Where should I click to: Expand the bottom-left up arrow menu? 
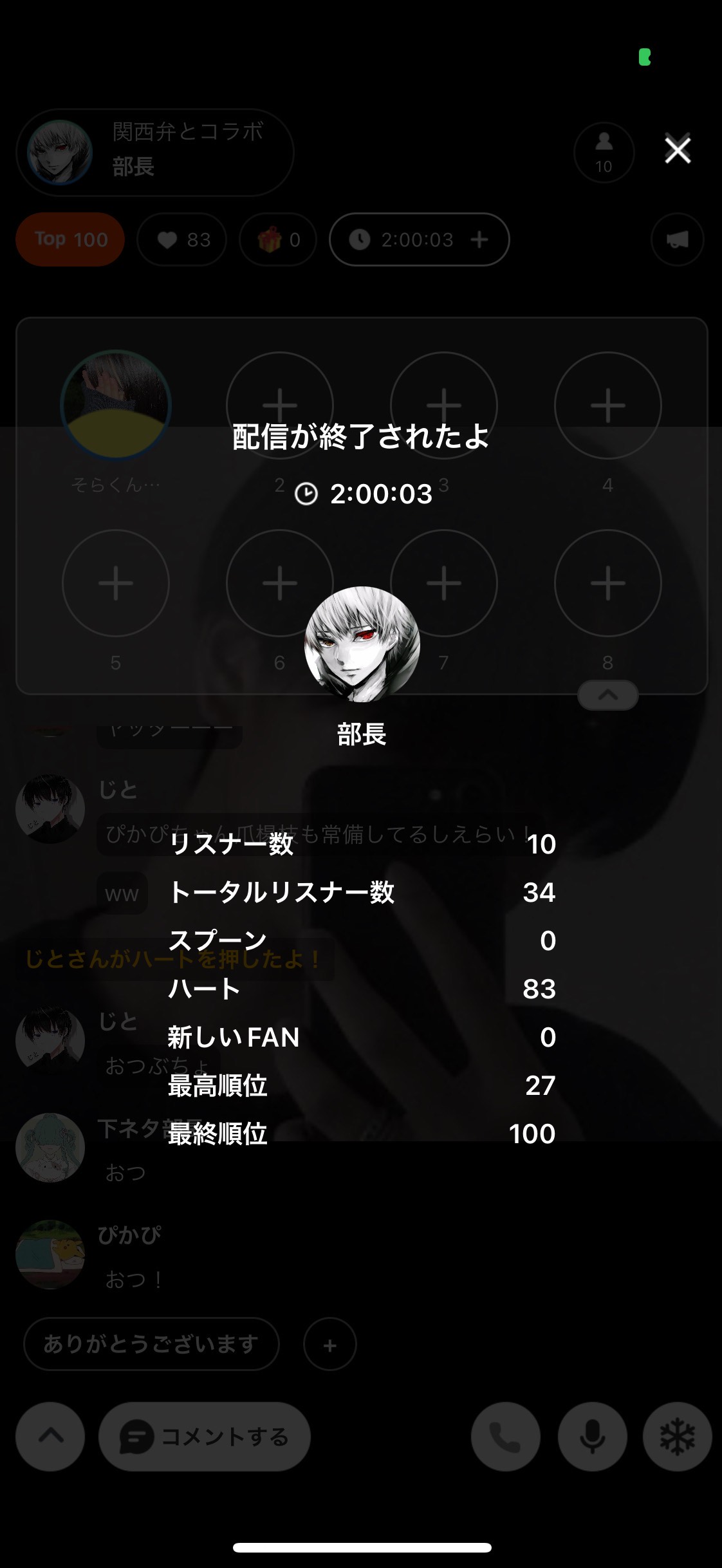pos(51,1436)
